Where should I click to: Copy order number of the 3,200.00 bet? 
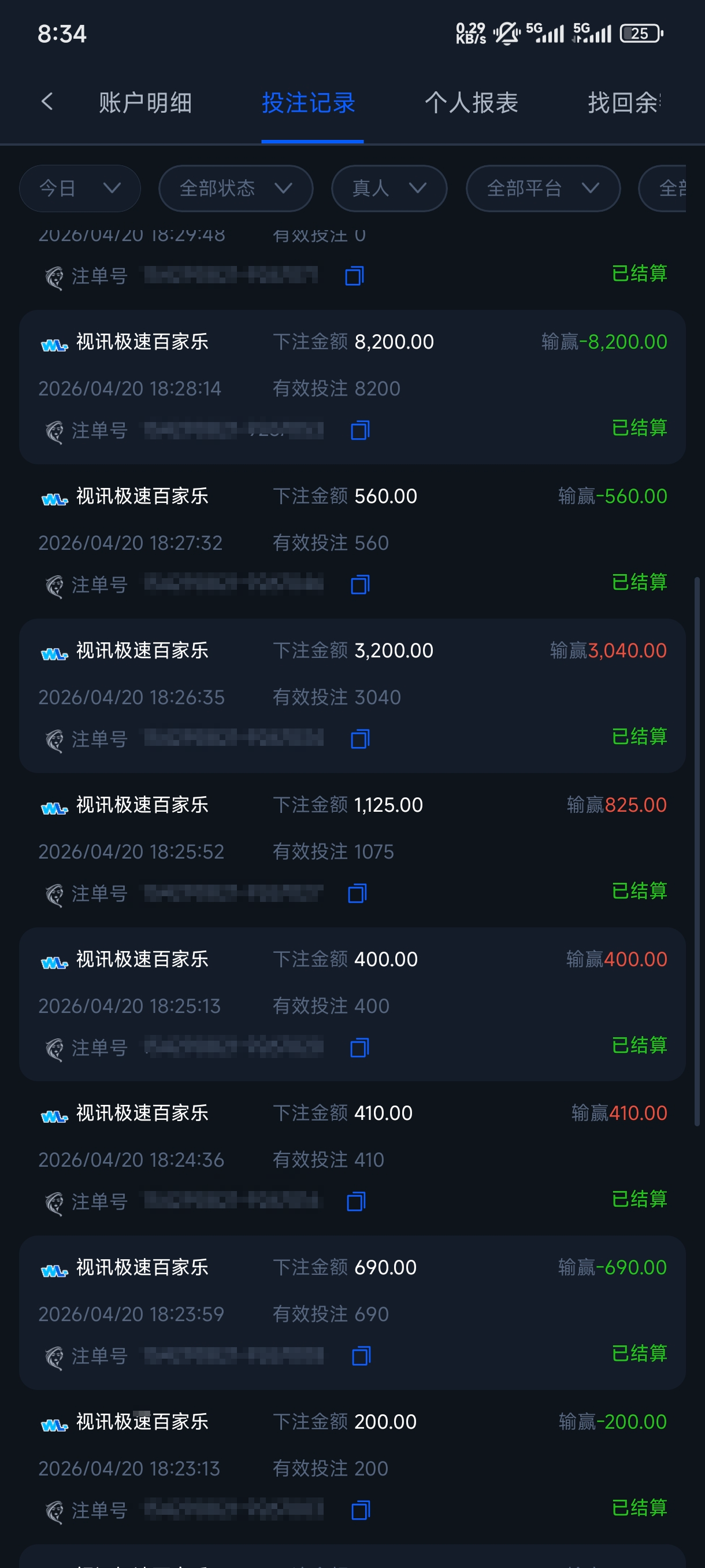point(359,739)
